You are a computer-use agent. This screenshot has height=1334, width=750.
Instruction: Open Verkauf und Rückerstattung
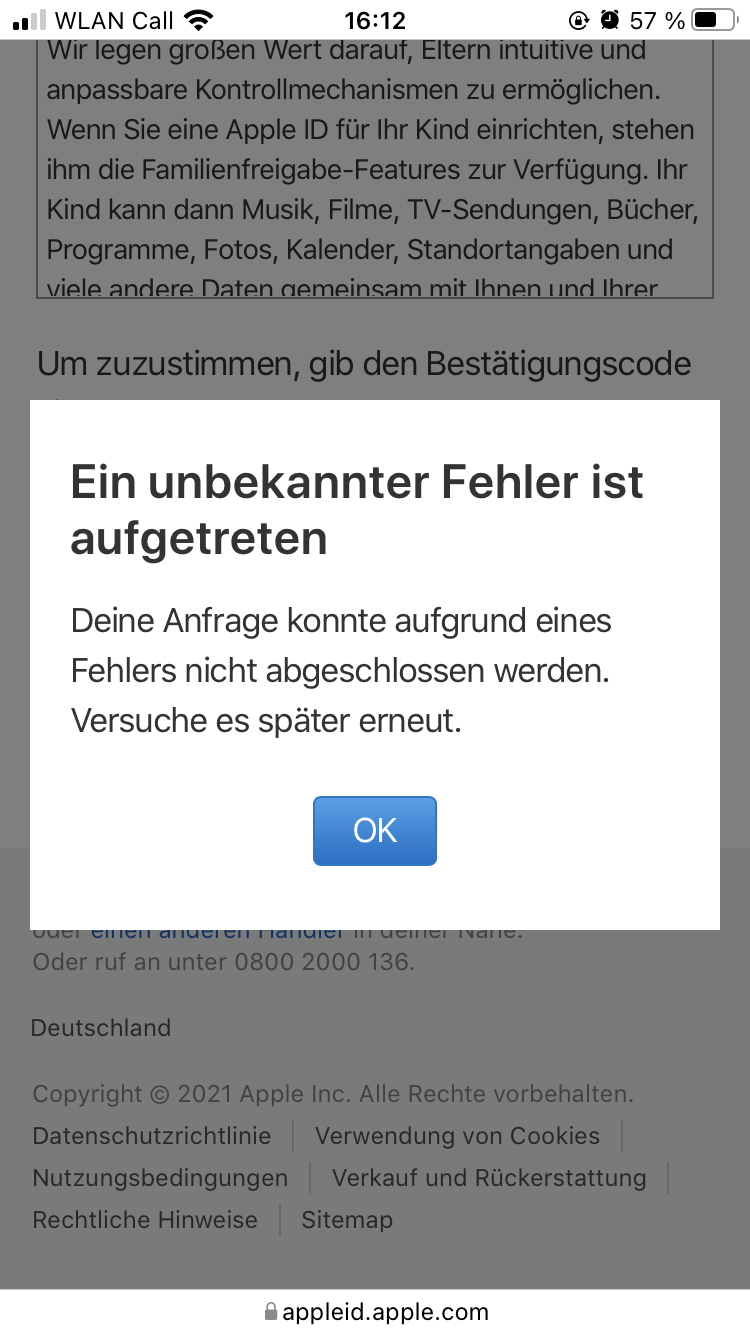489,1178
